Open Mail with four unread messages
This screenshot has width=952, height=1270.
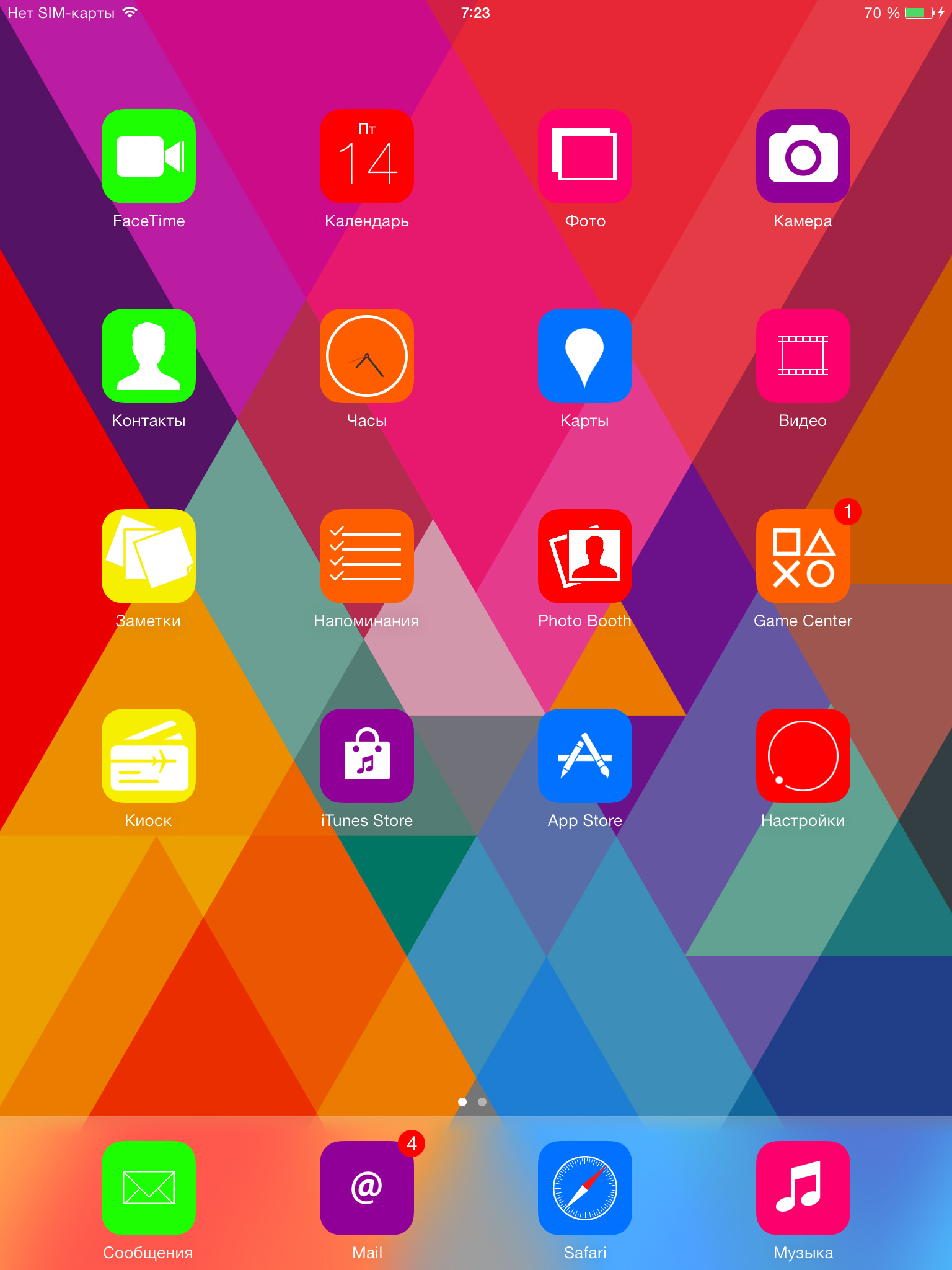tap(367, 1188)
